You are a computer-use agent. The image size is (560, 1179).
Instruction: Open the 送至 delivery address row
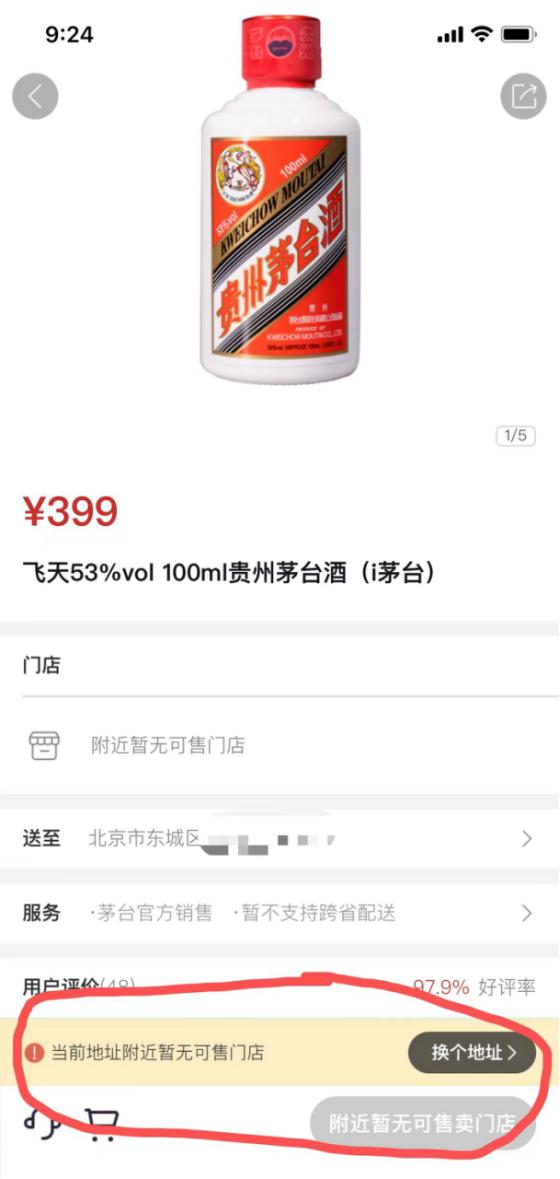coord(280,839)
